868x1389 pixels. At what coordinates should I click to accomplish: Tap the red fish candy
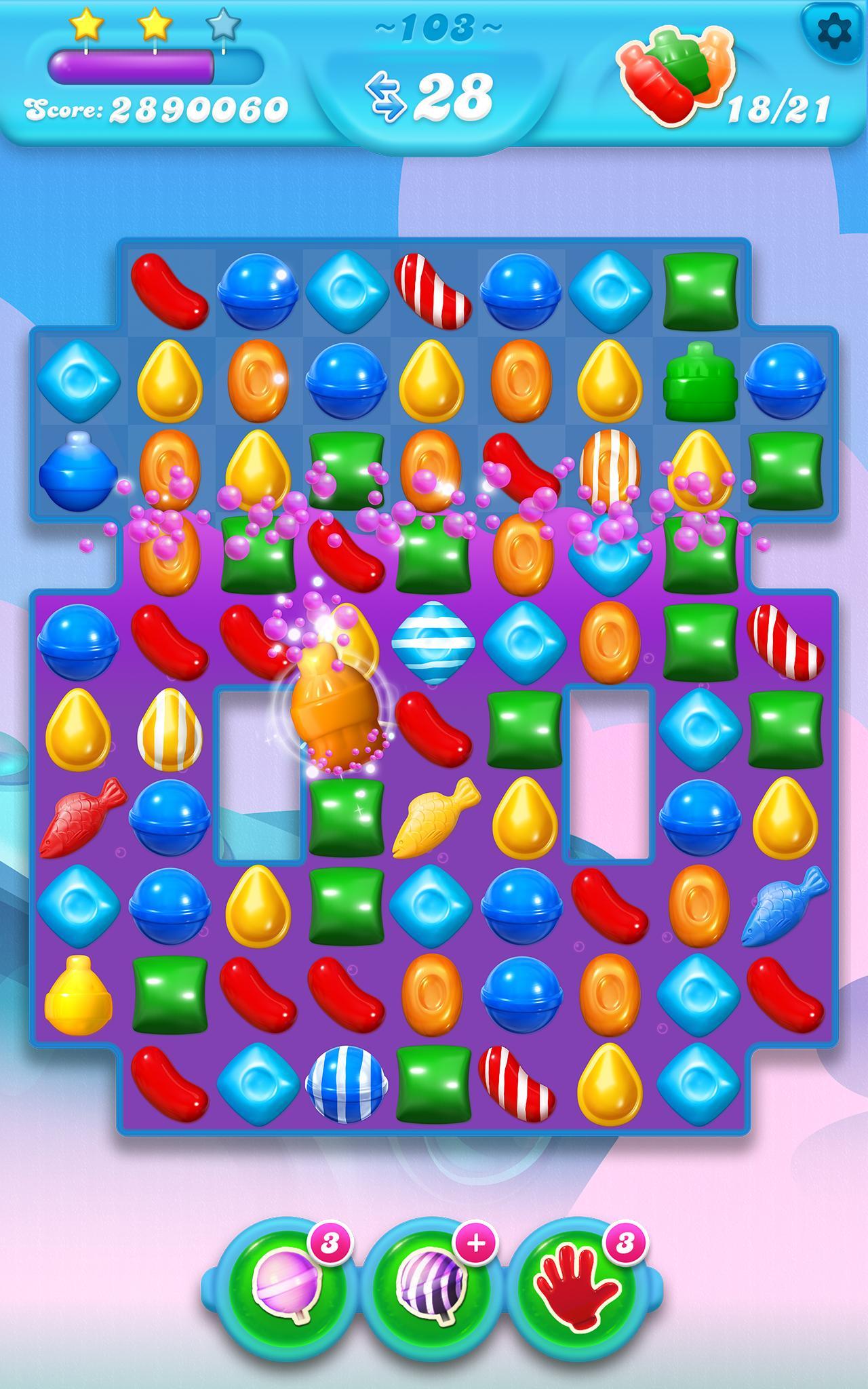pyautogui.click(x=81, y=817)
